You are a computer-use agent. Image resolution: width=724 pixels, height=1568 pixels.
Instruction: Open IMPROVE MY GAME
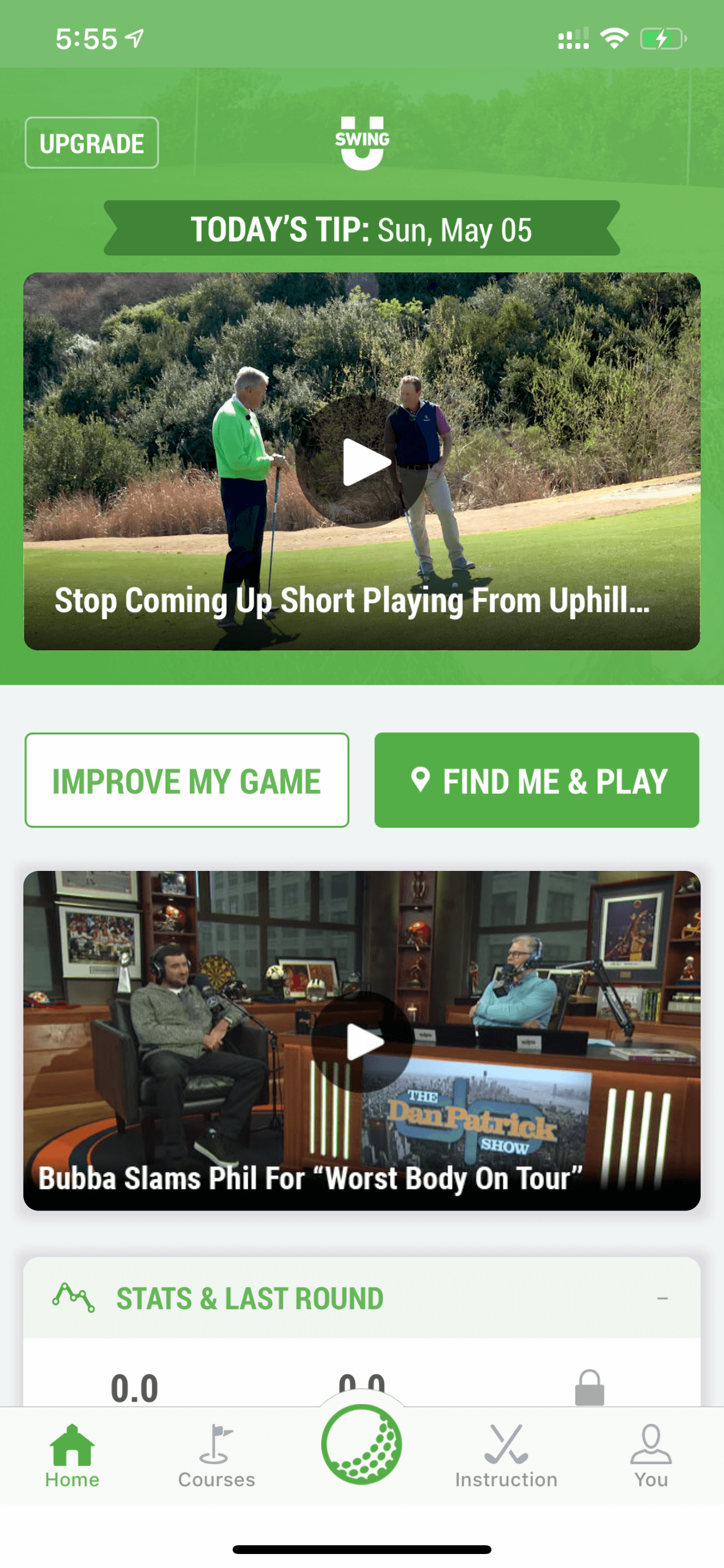coord(187,781)
